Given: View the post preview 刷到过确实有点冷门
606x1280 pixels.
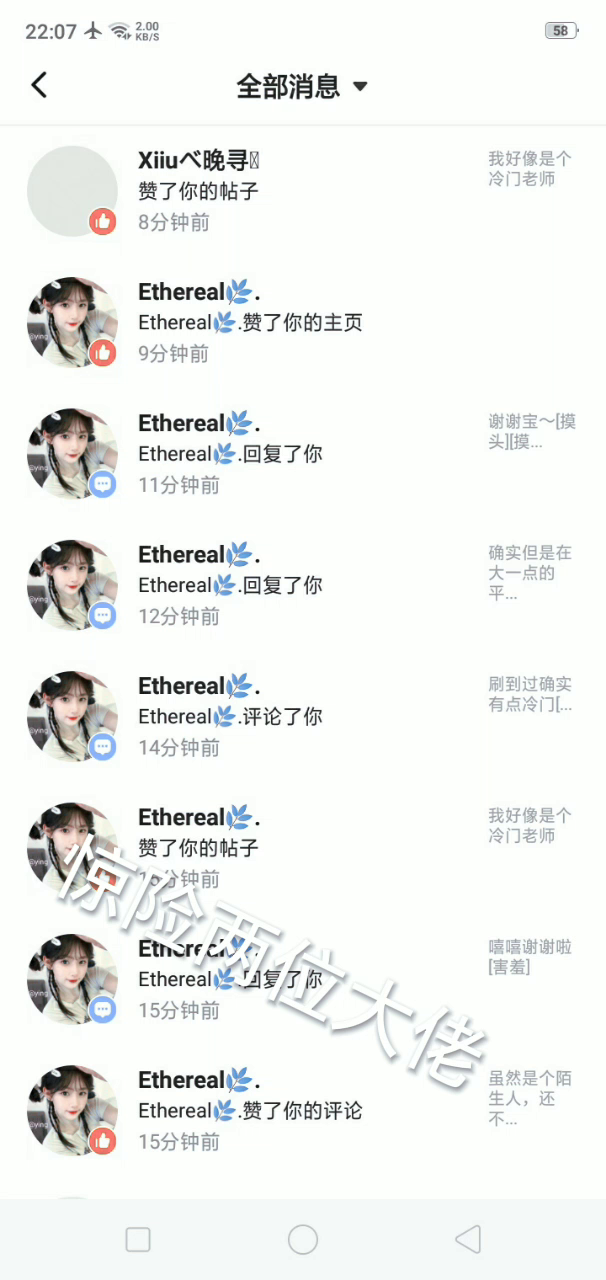Looking at the screenshot, I should coord(530,694).
